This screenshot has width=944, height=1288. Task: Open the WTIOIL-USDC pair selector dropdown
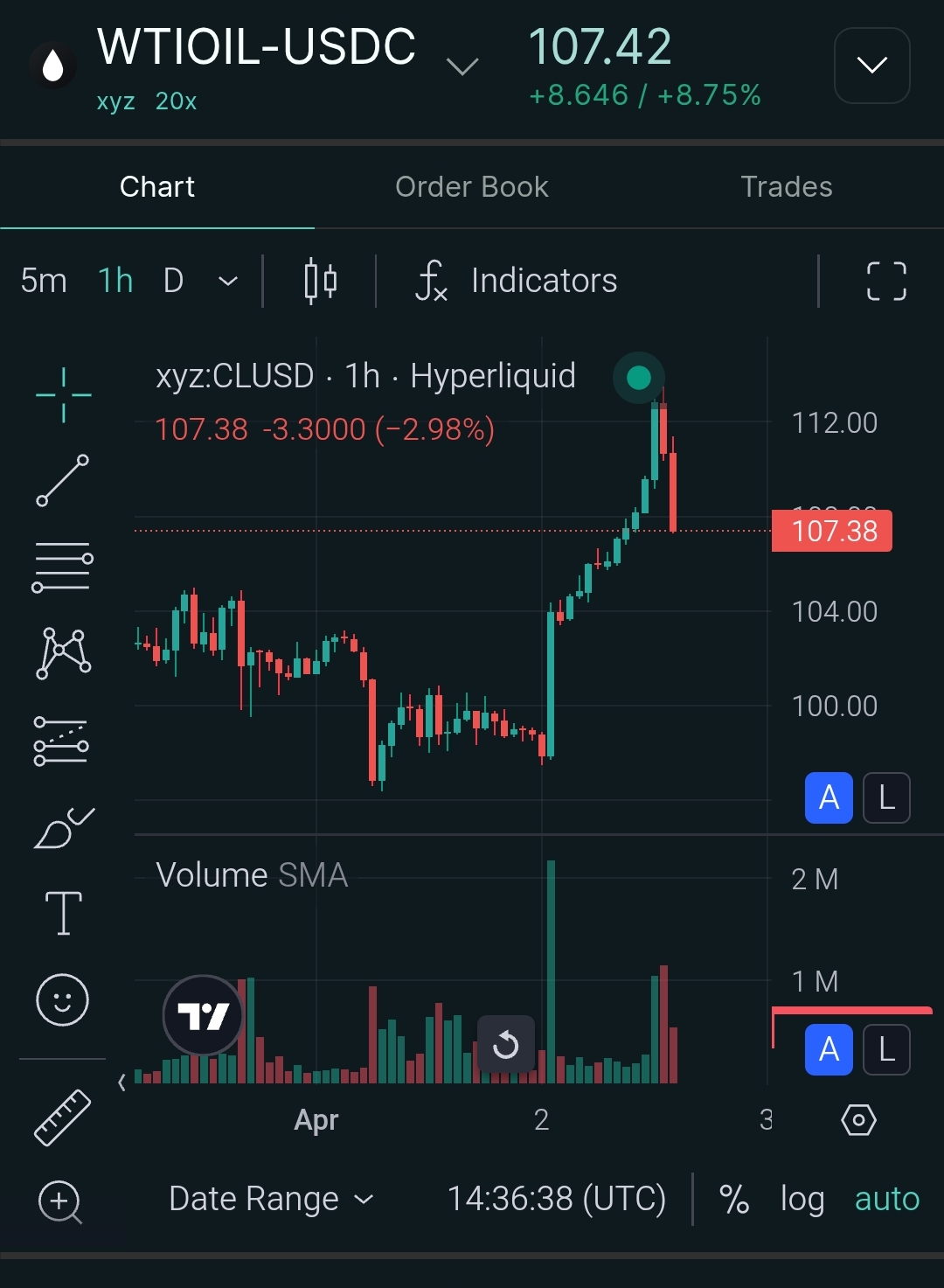click(462, 66)
